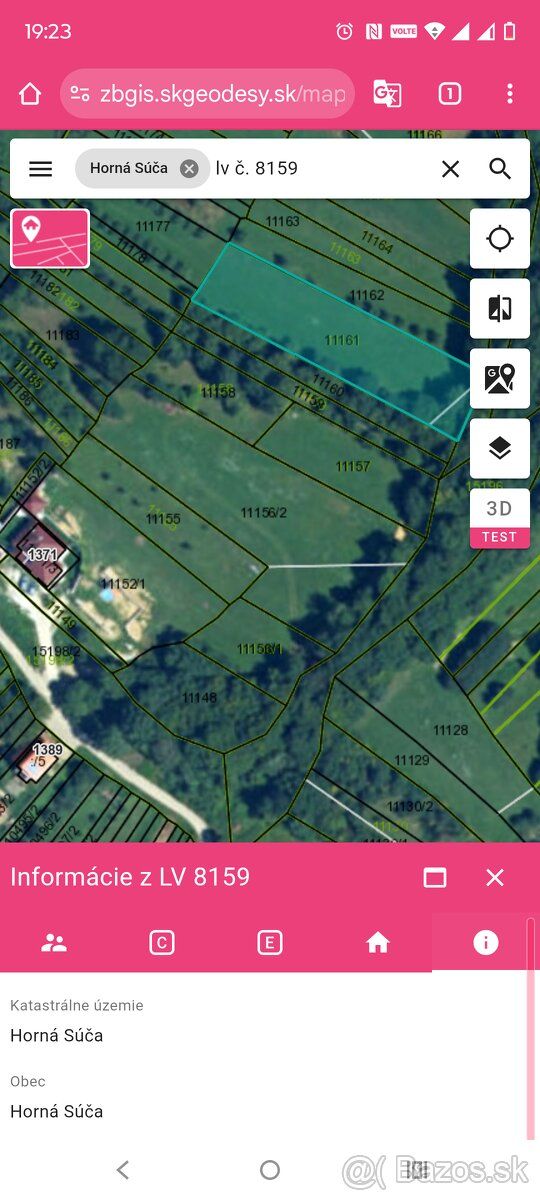Image resolution: width=540 pixels, height=1200 pixels.
Task: Center map on my location
Action: [500, 239]
